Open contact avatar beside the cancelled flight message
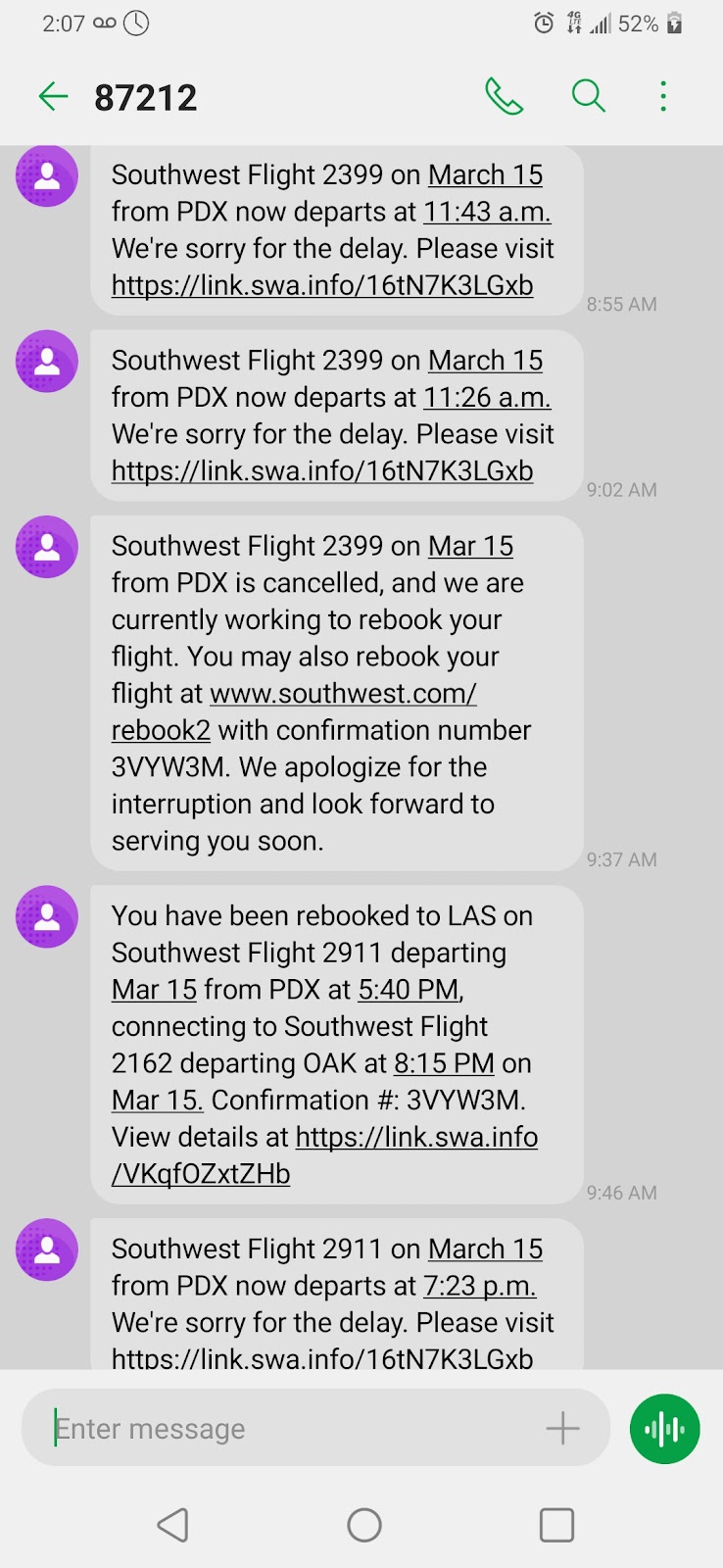 [47, 547]
